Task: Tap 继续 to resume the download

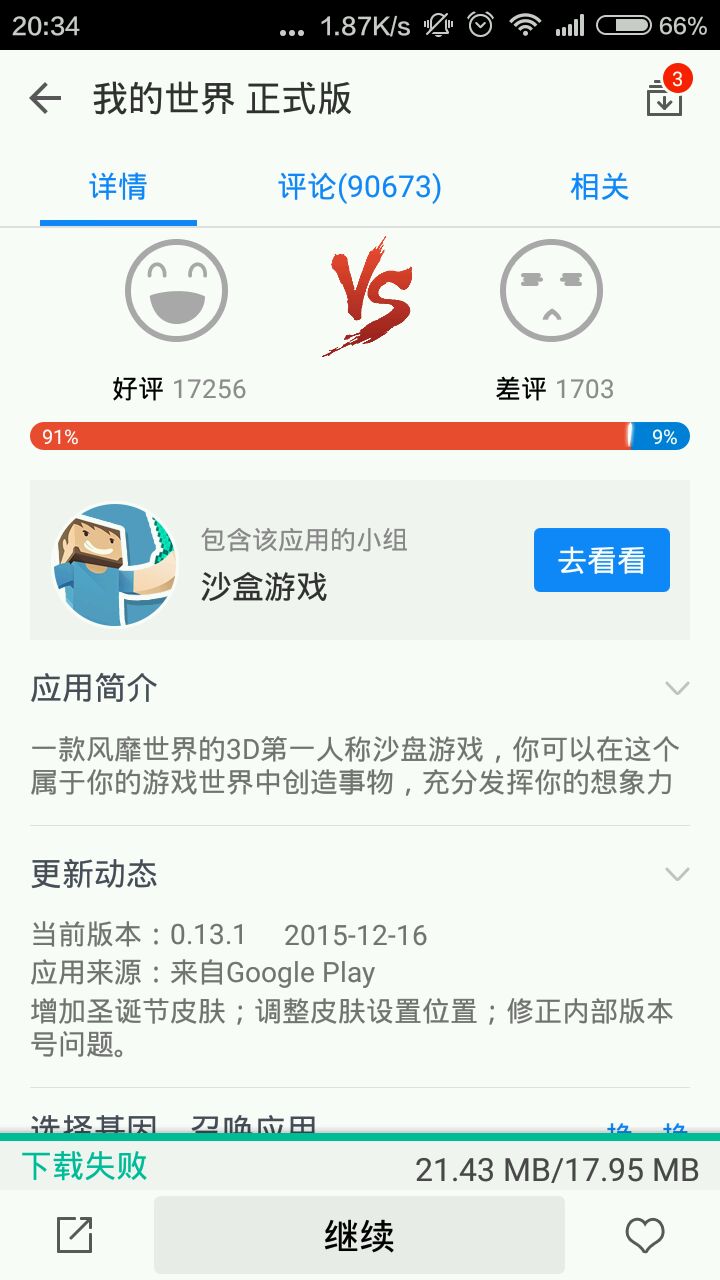Action: [x=359, y=1236]
